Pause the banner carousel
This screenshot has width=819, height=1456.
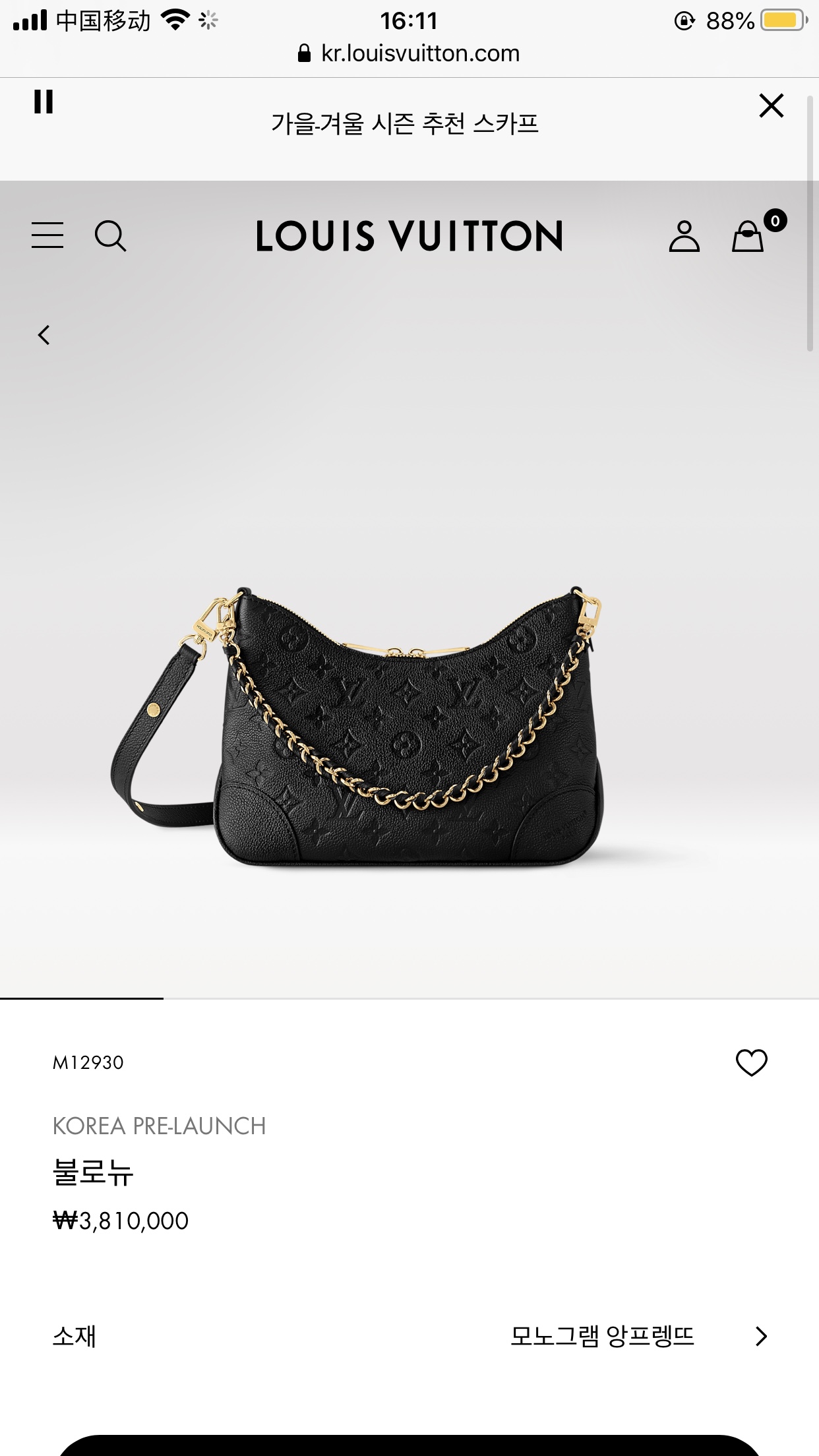(44, 102)
